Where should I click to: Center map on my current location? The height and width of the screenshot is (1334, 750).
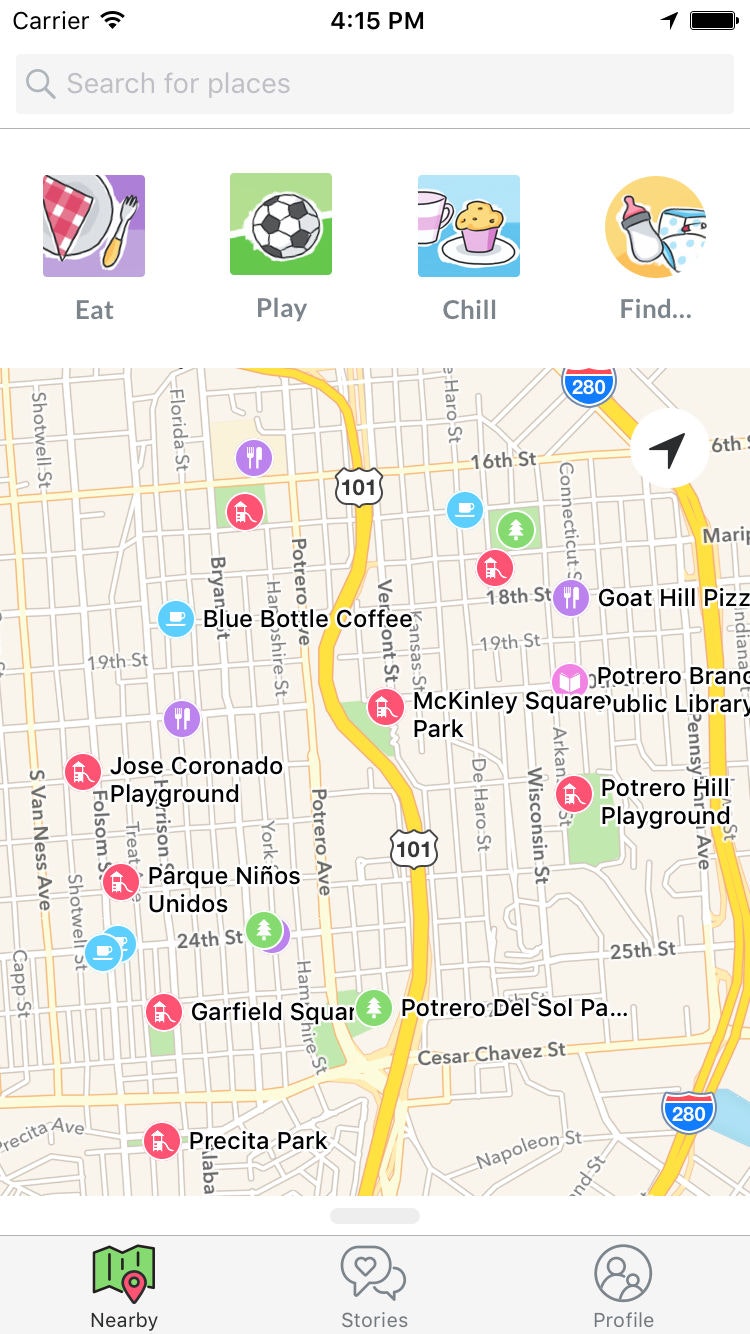coord(669,451)
